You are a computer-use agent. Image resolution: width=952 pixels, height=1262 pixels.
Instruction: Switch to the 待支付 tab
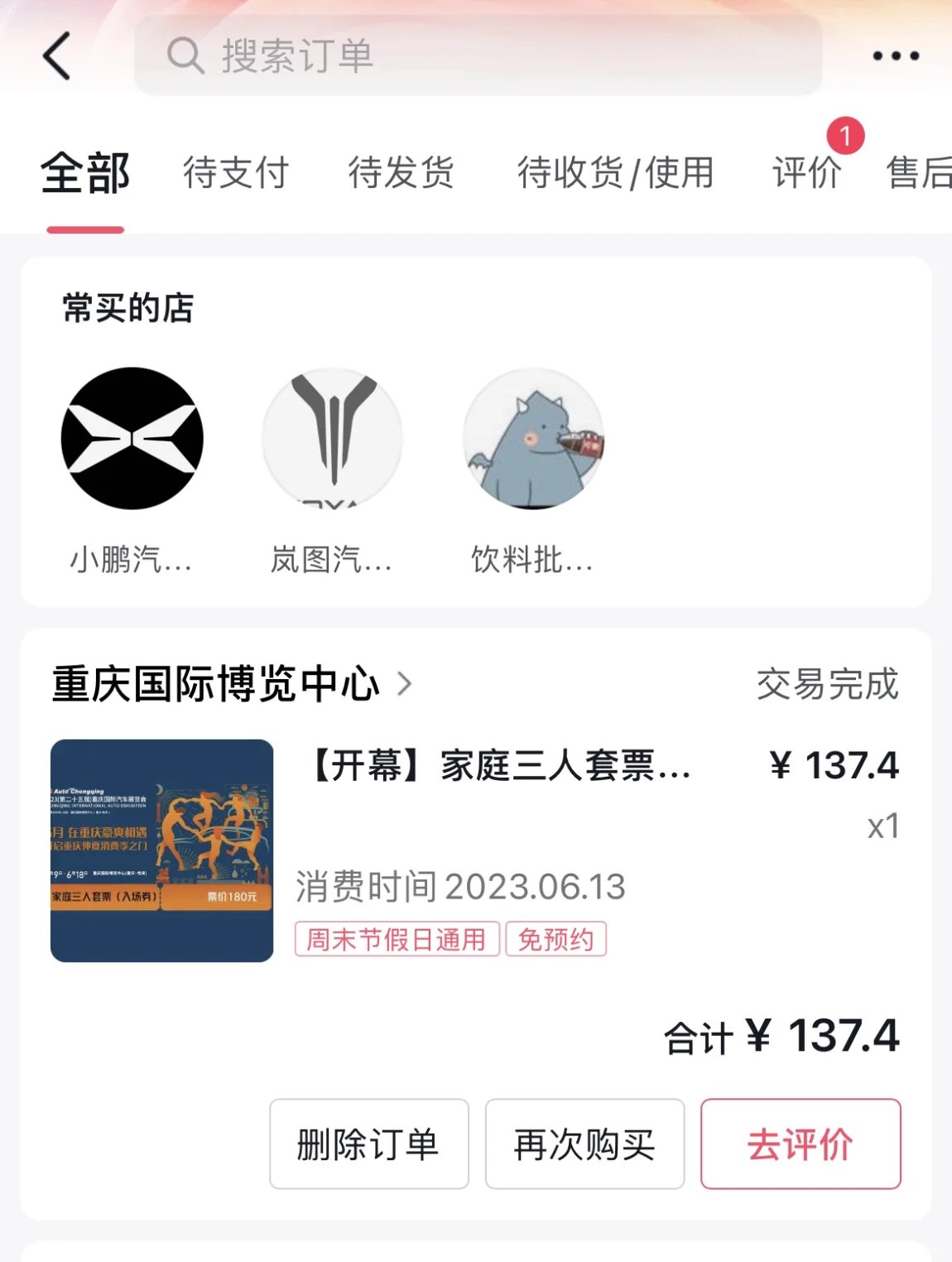(235, 173)
